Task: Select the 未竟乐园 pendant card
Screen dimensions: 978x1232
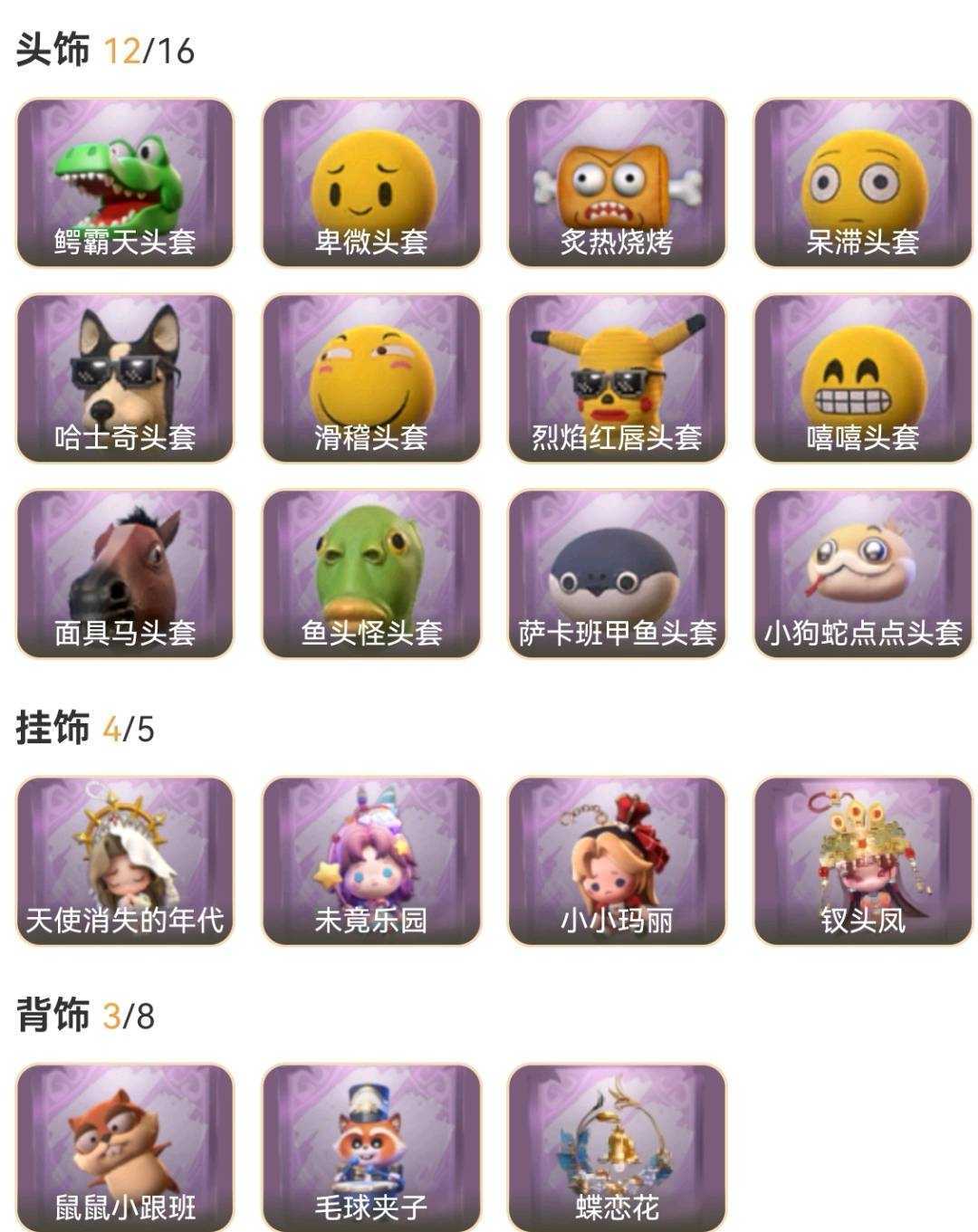Action: [x=371, y=861]
